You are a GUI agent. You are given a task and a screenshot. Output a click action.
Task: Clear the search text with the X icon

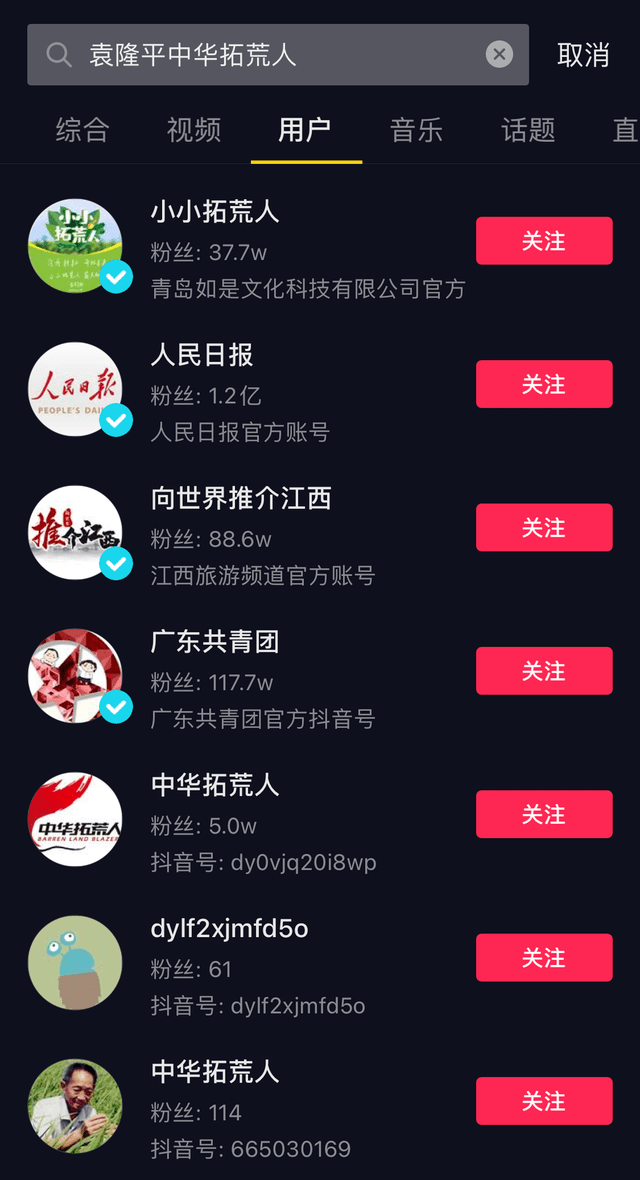499,55
